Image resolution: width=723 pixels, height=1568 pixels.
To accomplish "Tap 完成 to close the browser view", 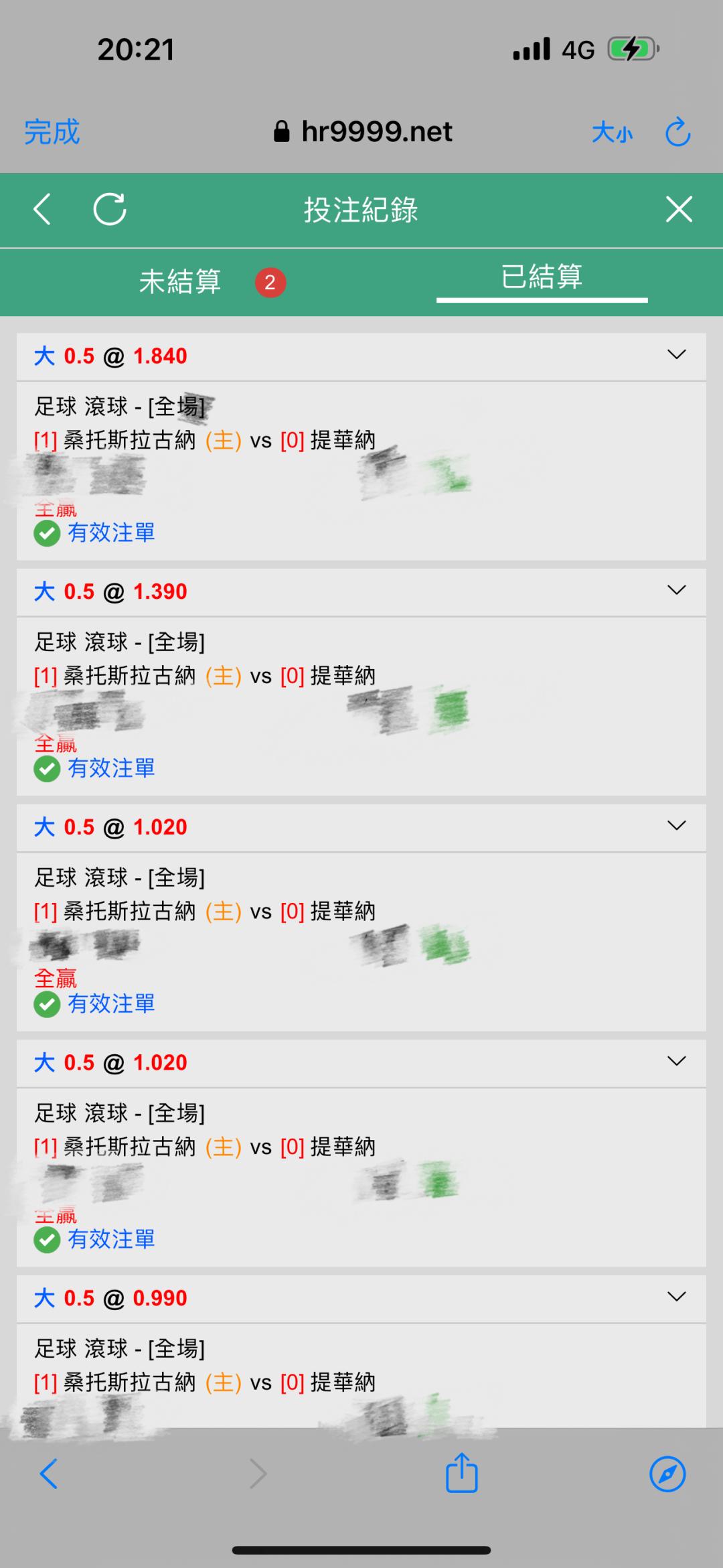I will (x=52, y=132).
